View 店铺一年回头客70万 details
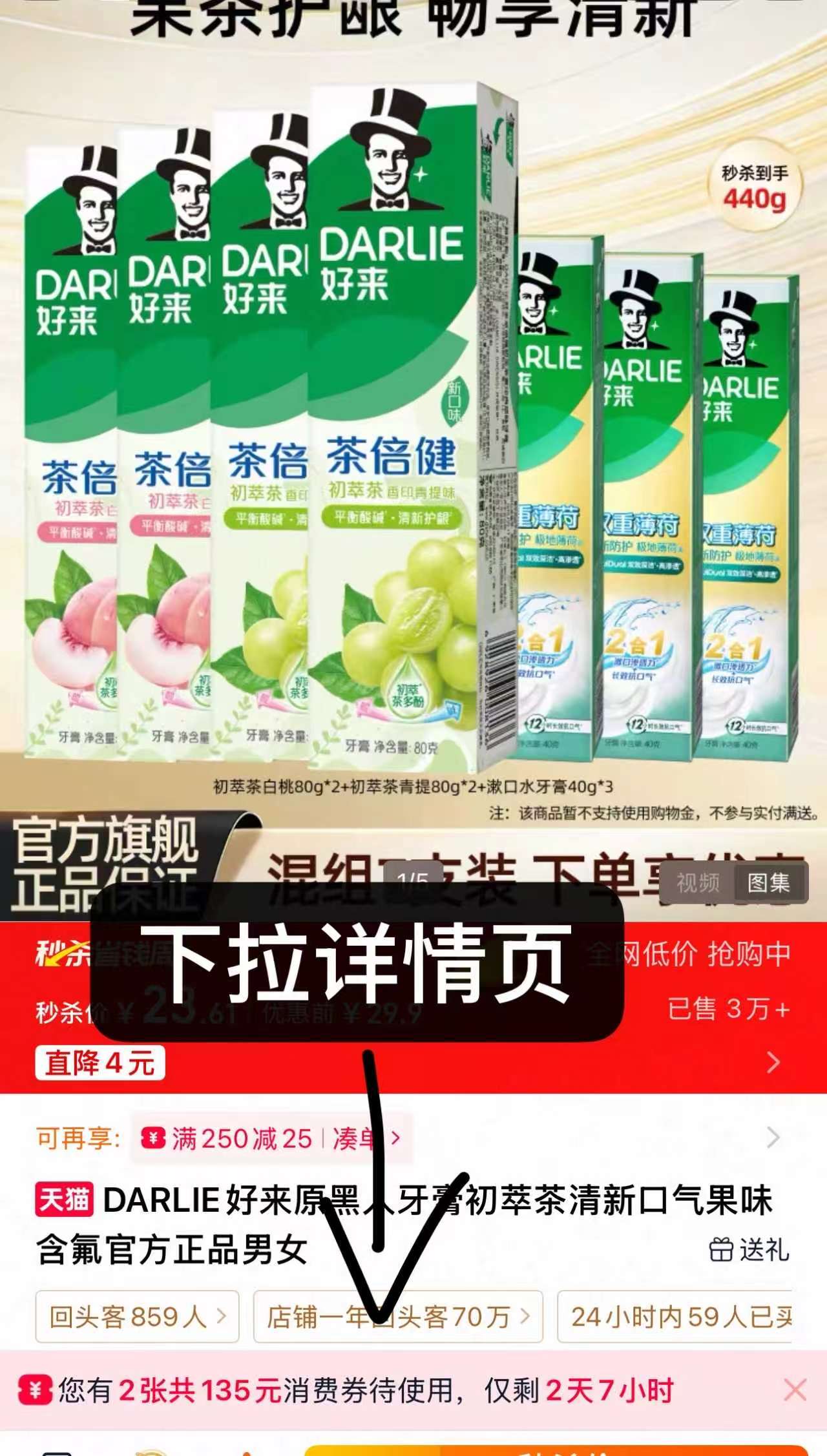Screen dimensions: 827x1456 (x=398, y=1316)
